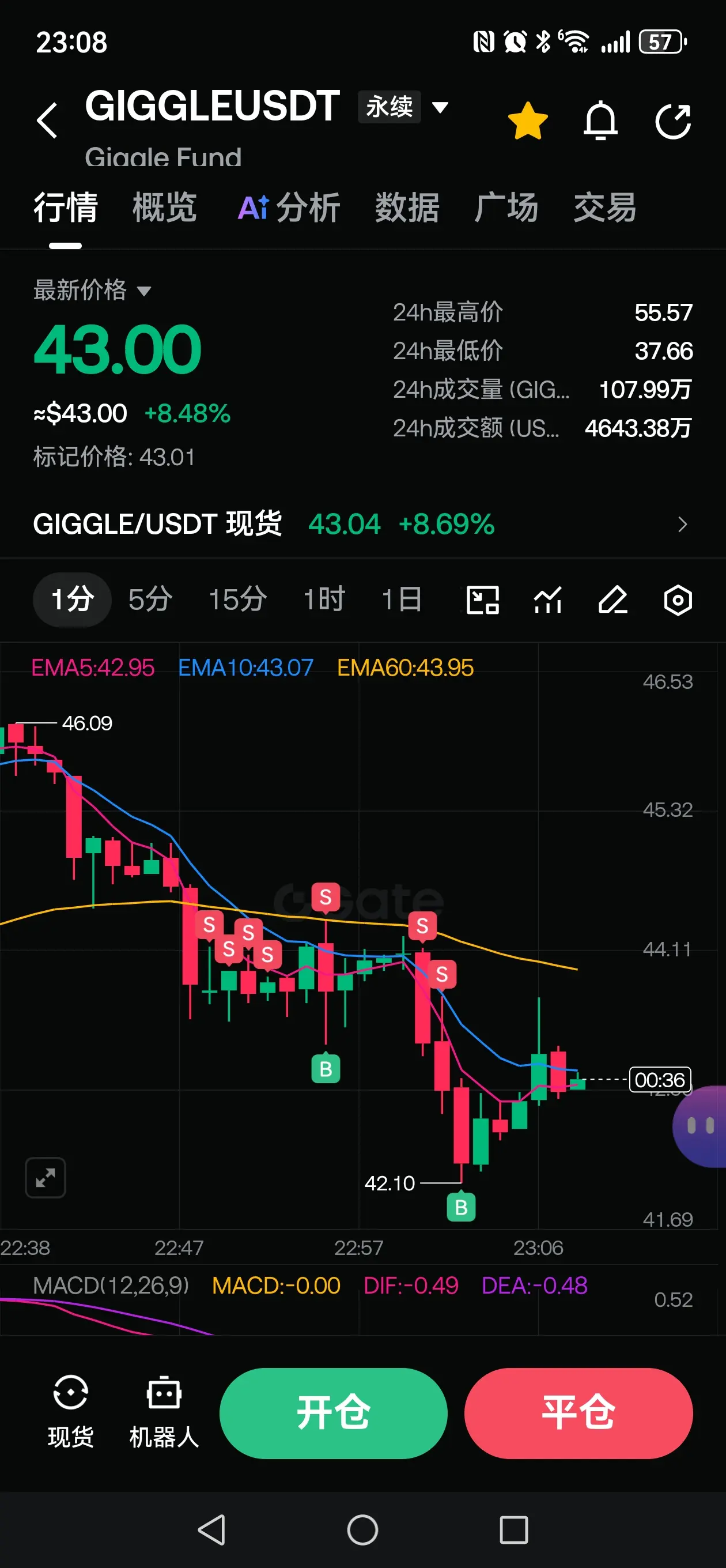Select the 5分 chart interval
Screen dimensions: 726x1568
[150, 600]
